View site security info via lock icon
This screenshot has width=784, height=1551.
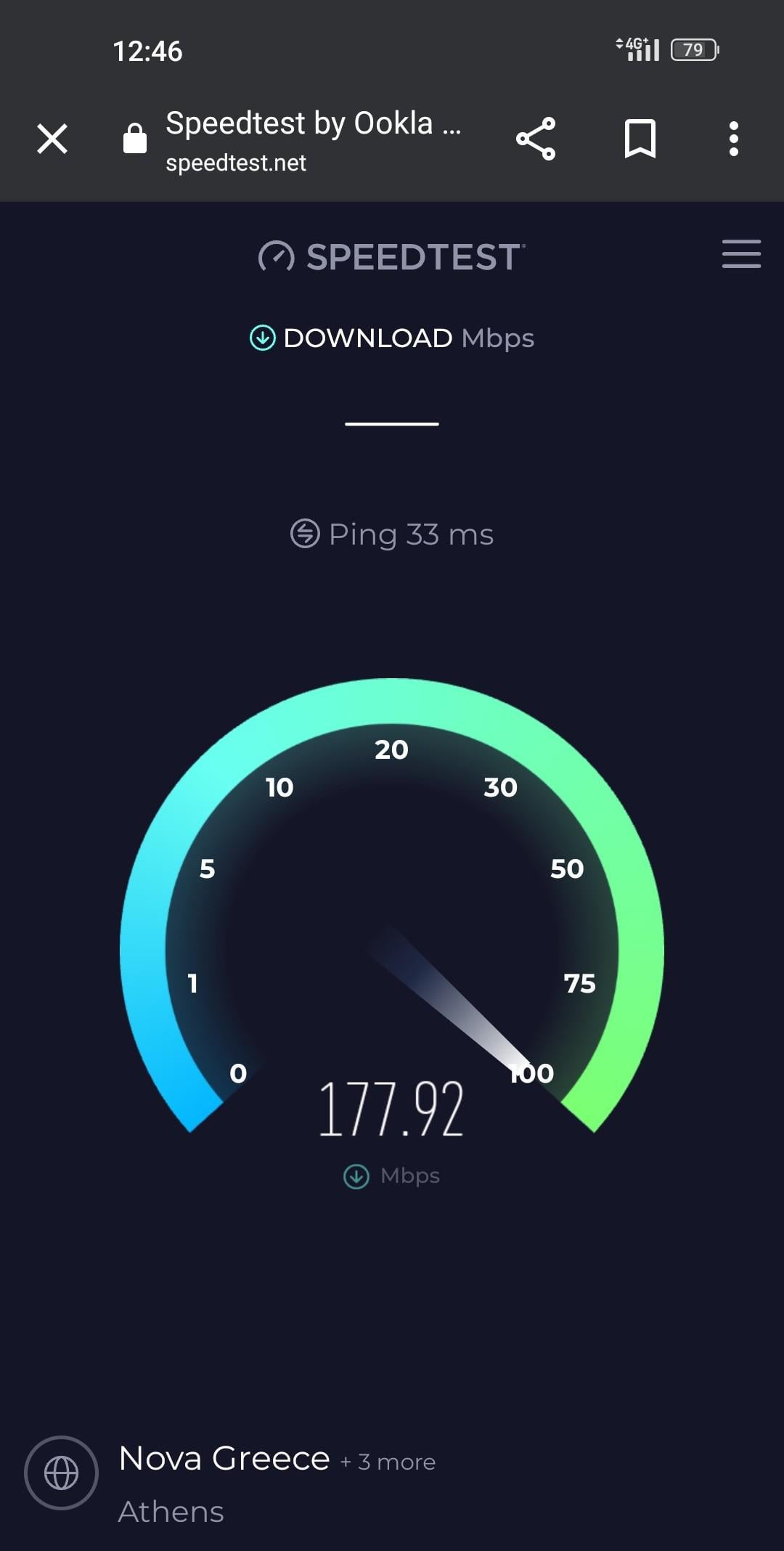pos(135,139)
